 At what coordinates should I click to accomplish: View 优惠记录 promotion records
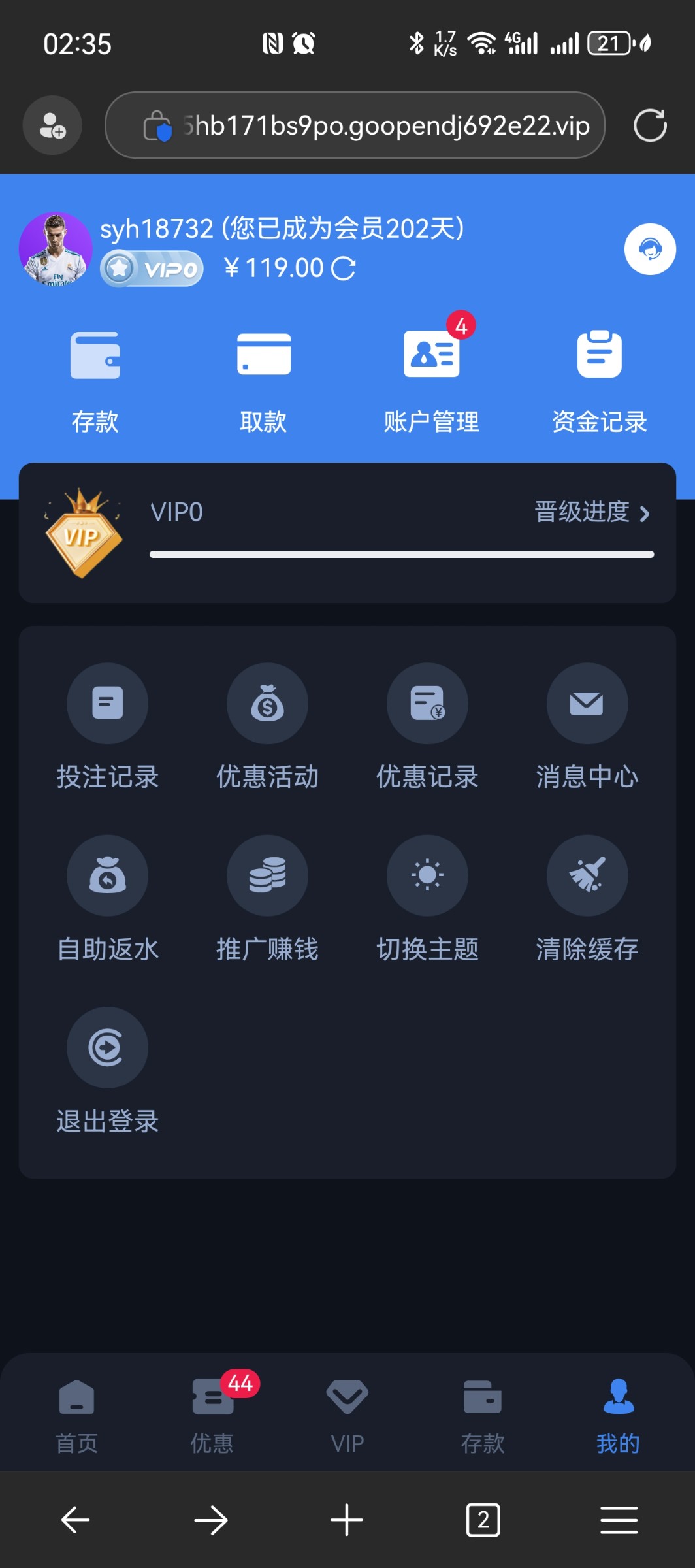[x=427, y=727]
